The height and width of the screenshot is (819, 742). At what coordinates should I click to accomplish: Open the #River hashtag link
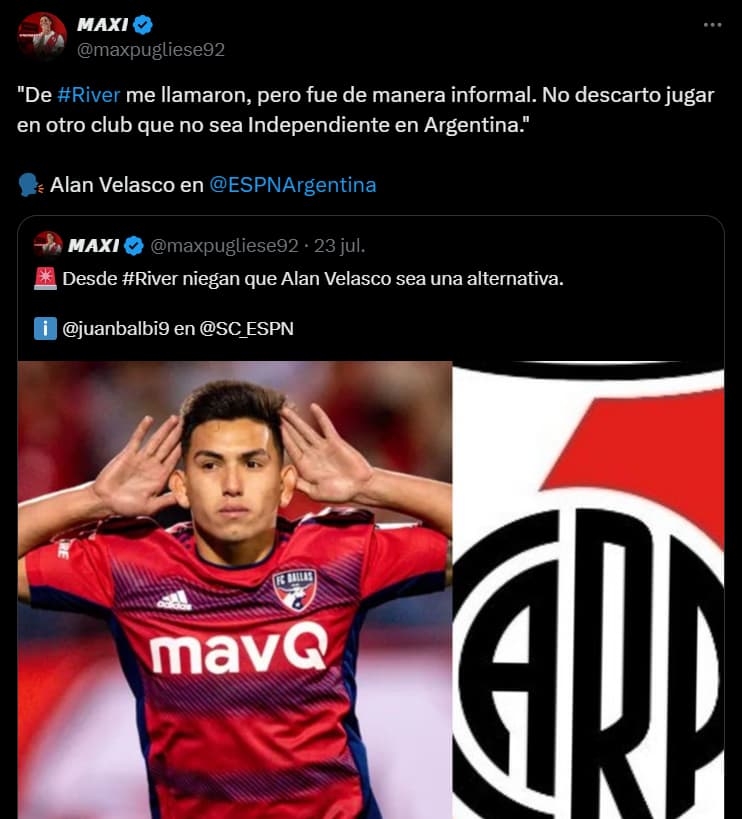(x=88, y=95)
